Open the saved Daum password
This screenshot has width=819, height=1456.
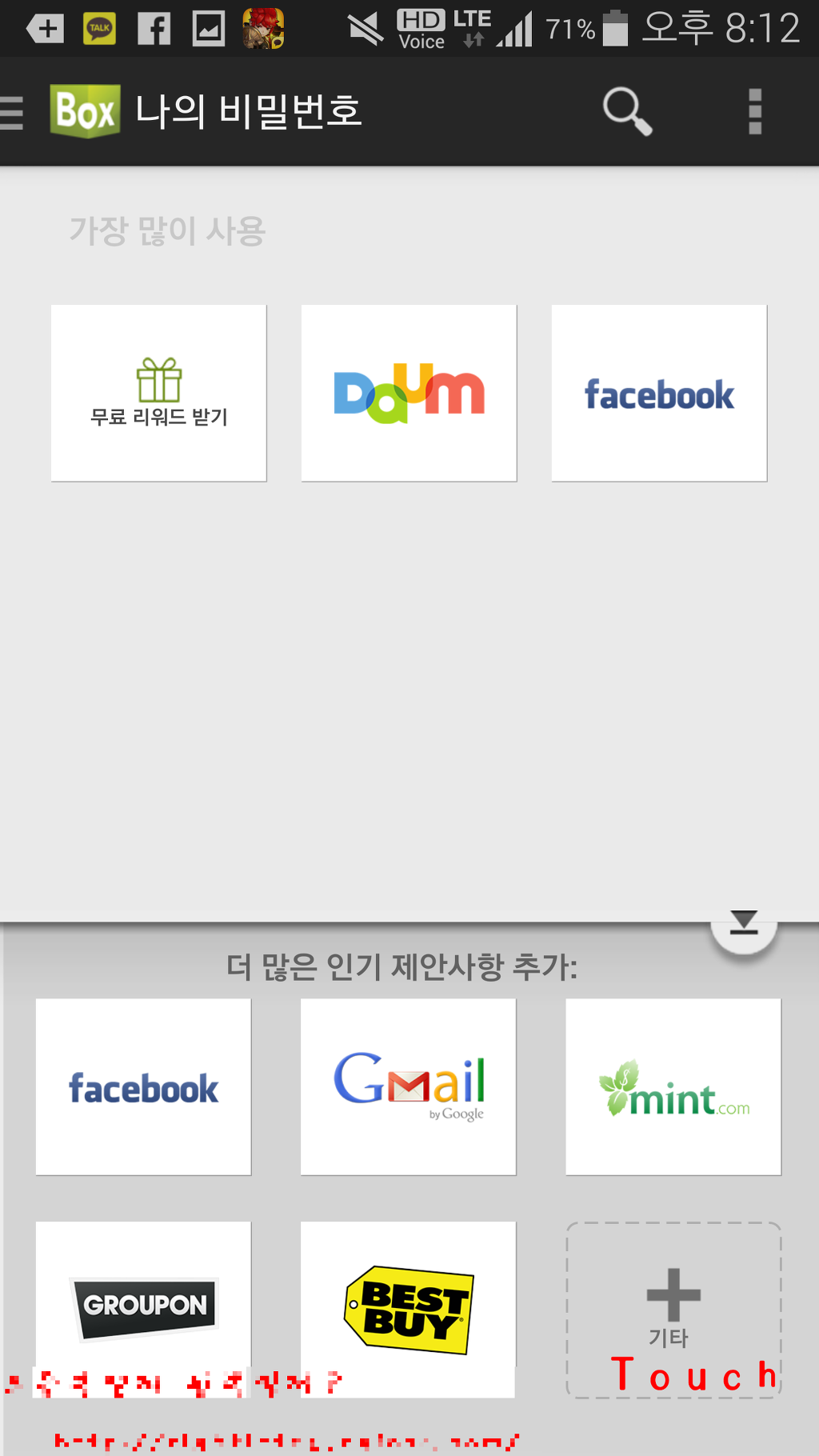tap(409, 393)
